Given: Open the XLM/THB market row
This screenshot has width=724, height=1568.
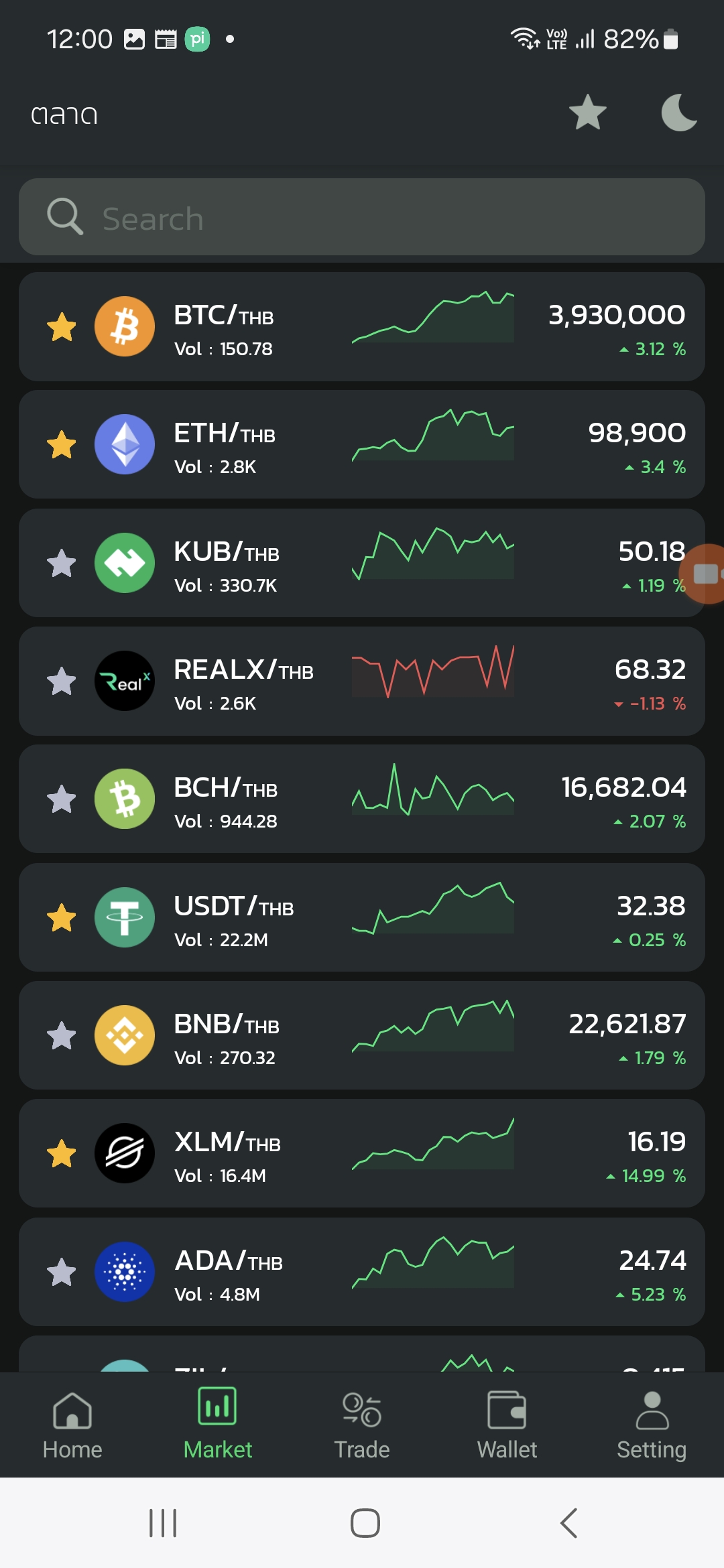Looking at the screenshot, I should click(x=362, y=1154).
